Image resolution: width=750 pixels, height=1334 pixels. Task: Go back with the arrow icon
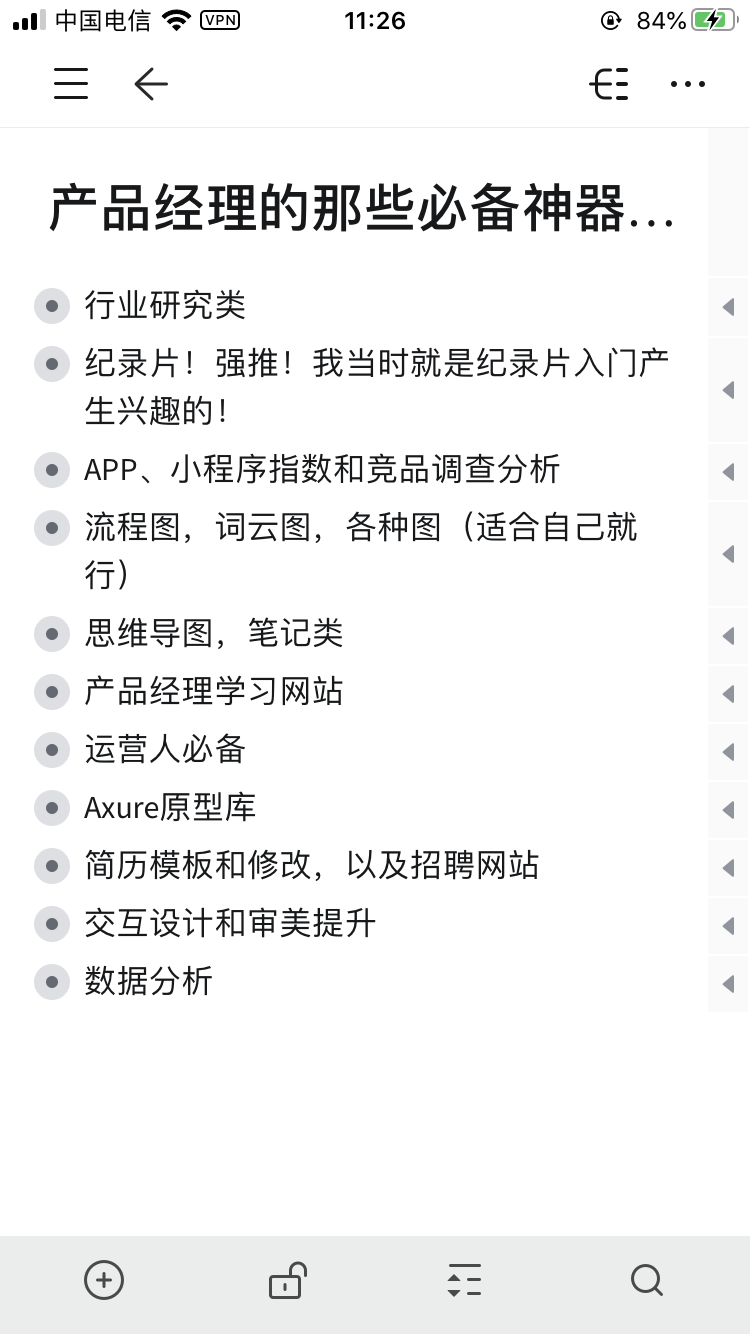(151, 84)
